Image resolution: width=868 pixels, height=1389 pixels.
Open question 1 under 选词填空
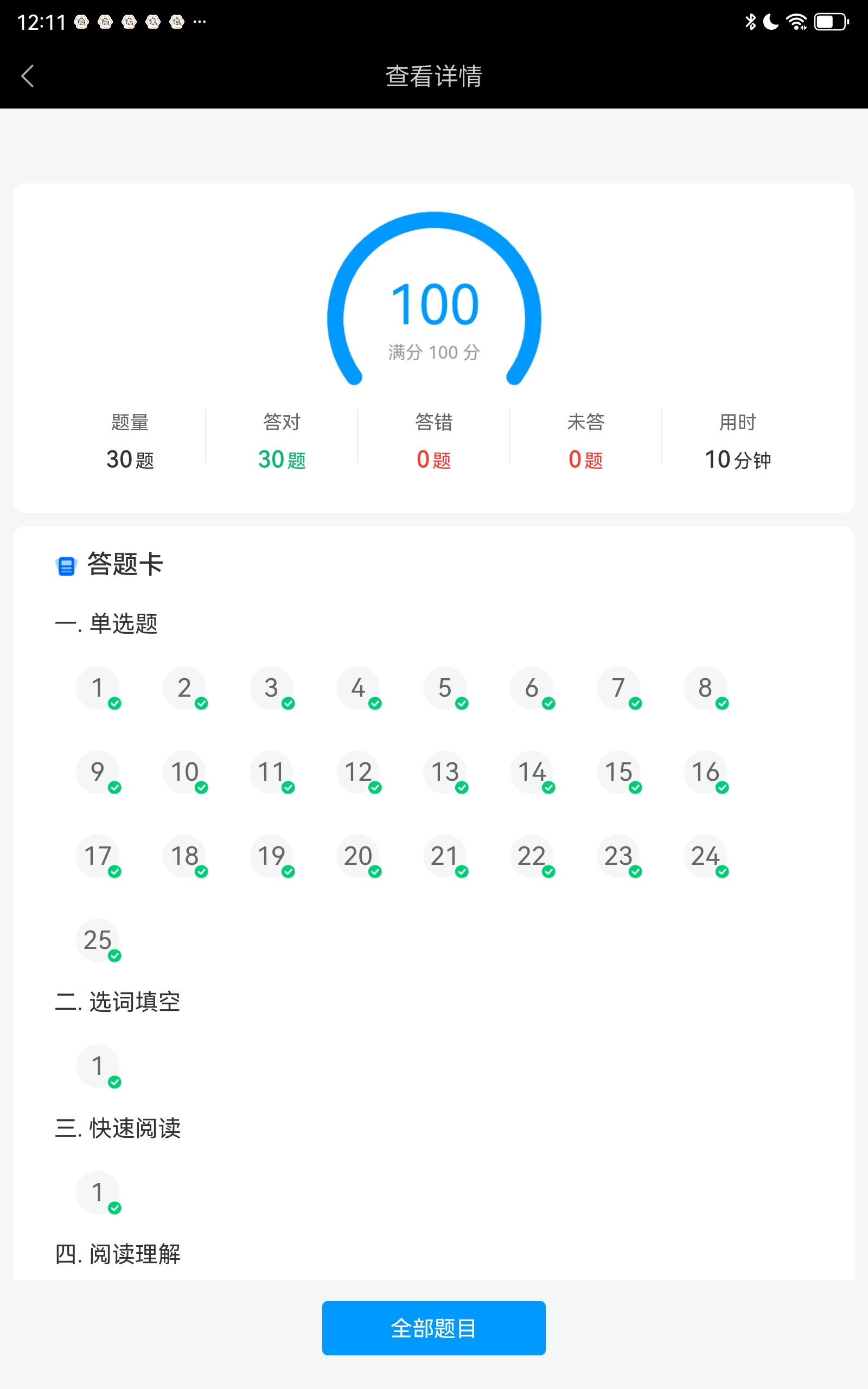coord(98,1066)
